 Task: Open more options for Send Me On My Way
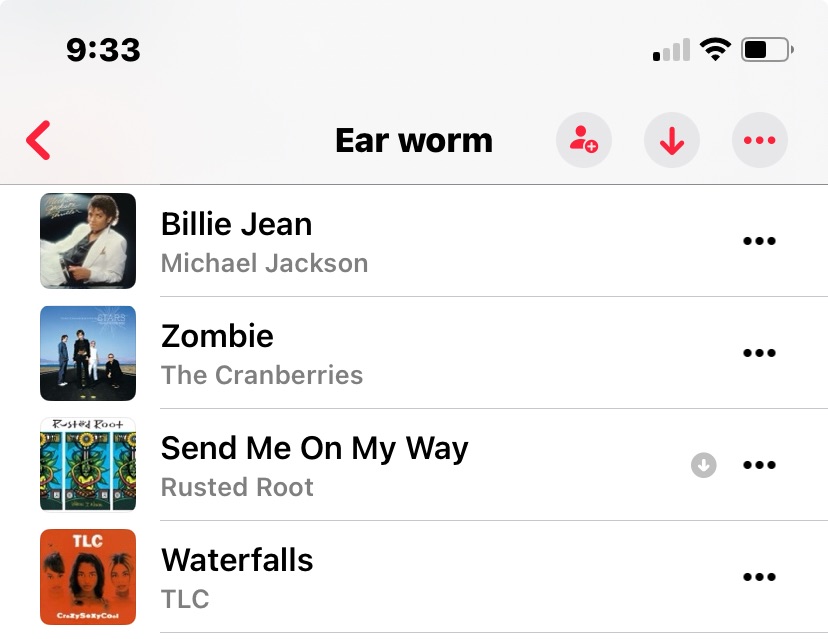(760, 465)
